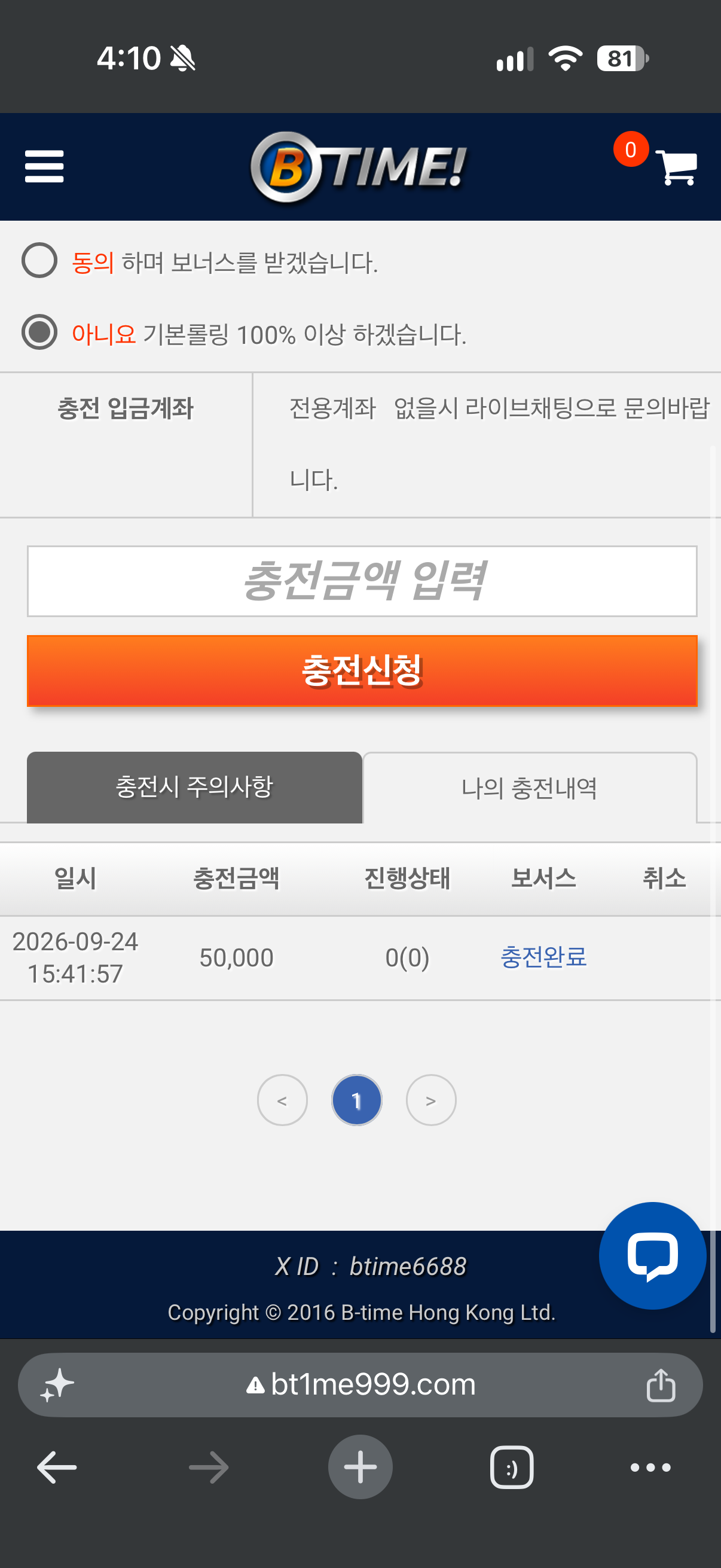721x1568 pixels.
Task: Open a new browser tab
Action: click(x=360, y=1467)
